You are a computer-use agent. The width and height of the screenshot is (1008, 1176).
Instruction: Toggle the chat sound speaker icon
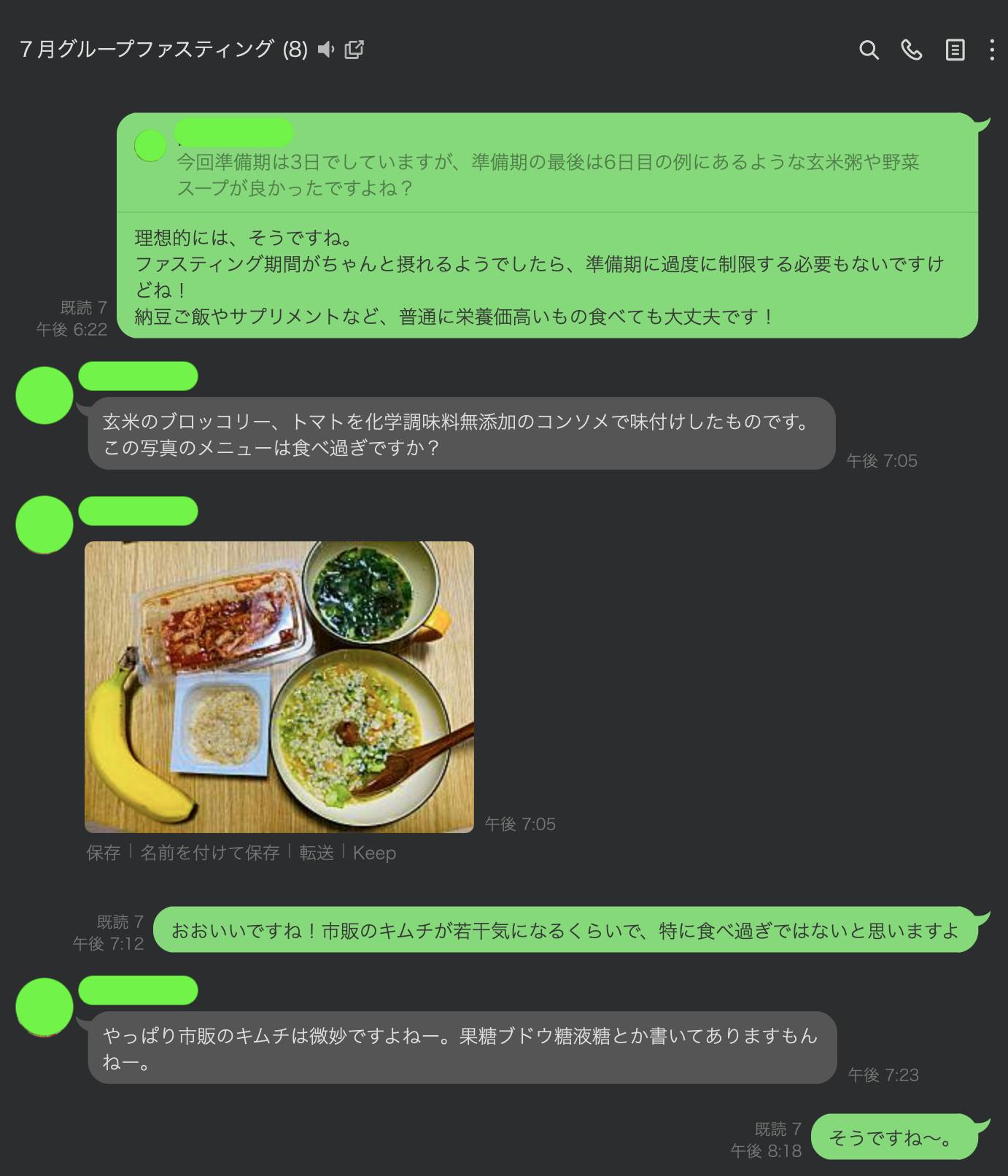326,50
